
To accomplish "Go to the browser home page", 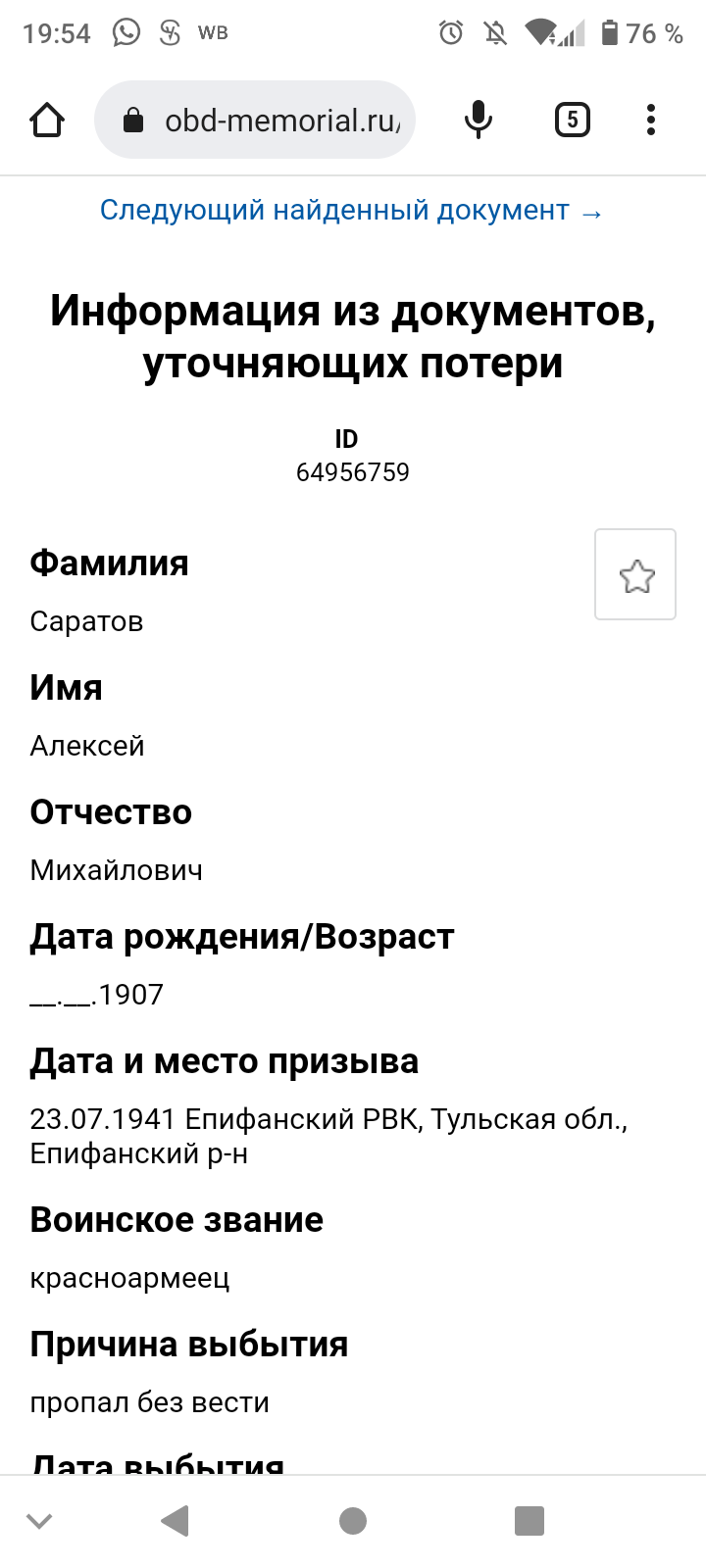I will point(47,121).
